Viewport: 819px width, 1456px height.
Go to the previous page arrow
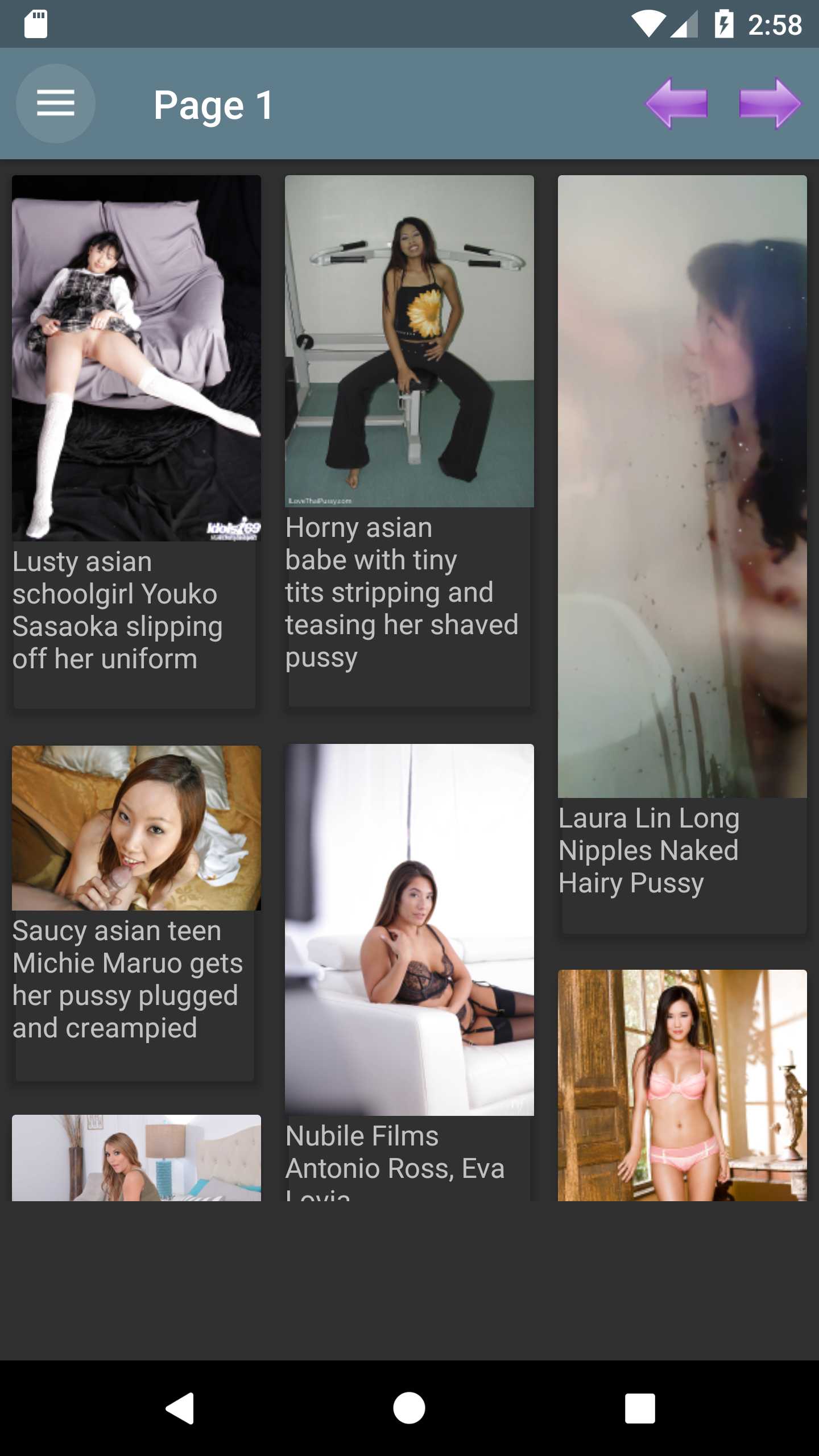[676, 104]
